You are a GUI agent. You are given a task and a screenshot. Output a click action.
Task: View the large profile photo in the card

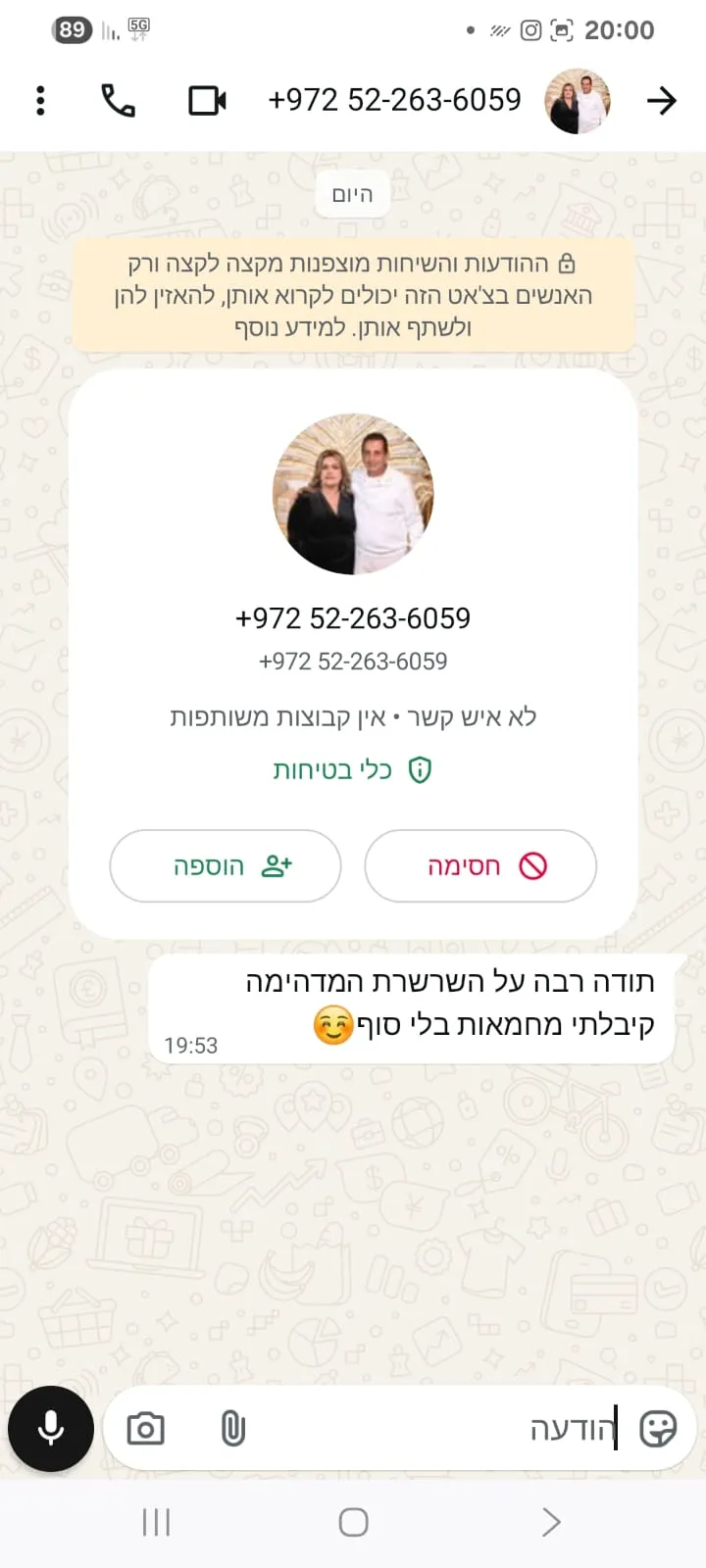pyautogui.click(x=353, y=494)
